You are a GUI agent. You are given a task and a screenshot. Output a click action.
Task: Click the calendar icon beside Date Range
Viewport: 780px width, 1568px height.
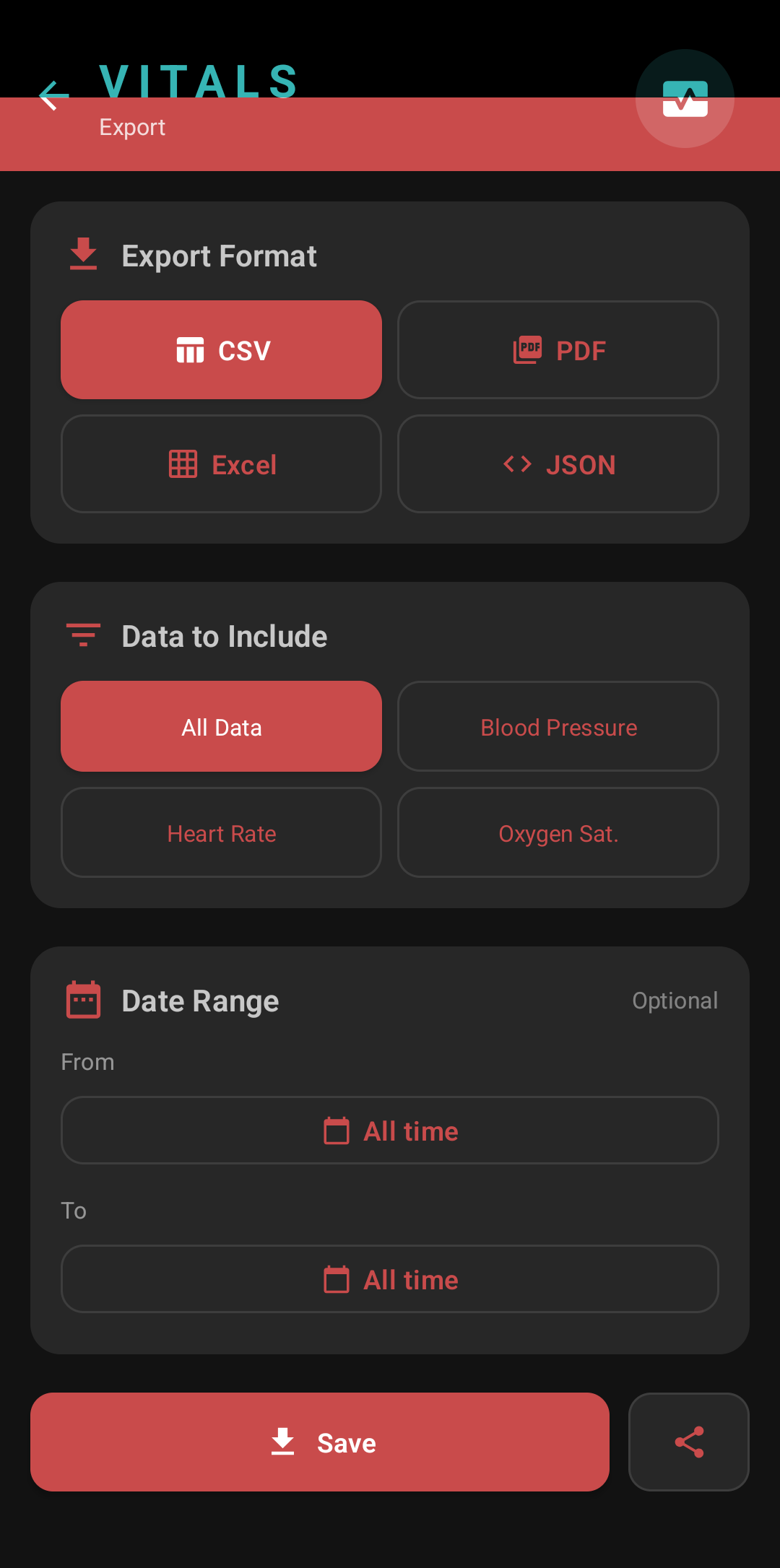pos(82,1000)
